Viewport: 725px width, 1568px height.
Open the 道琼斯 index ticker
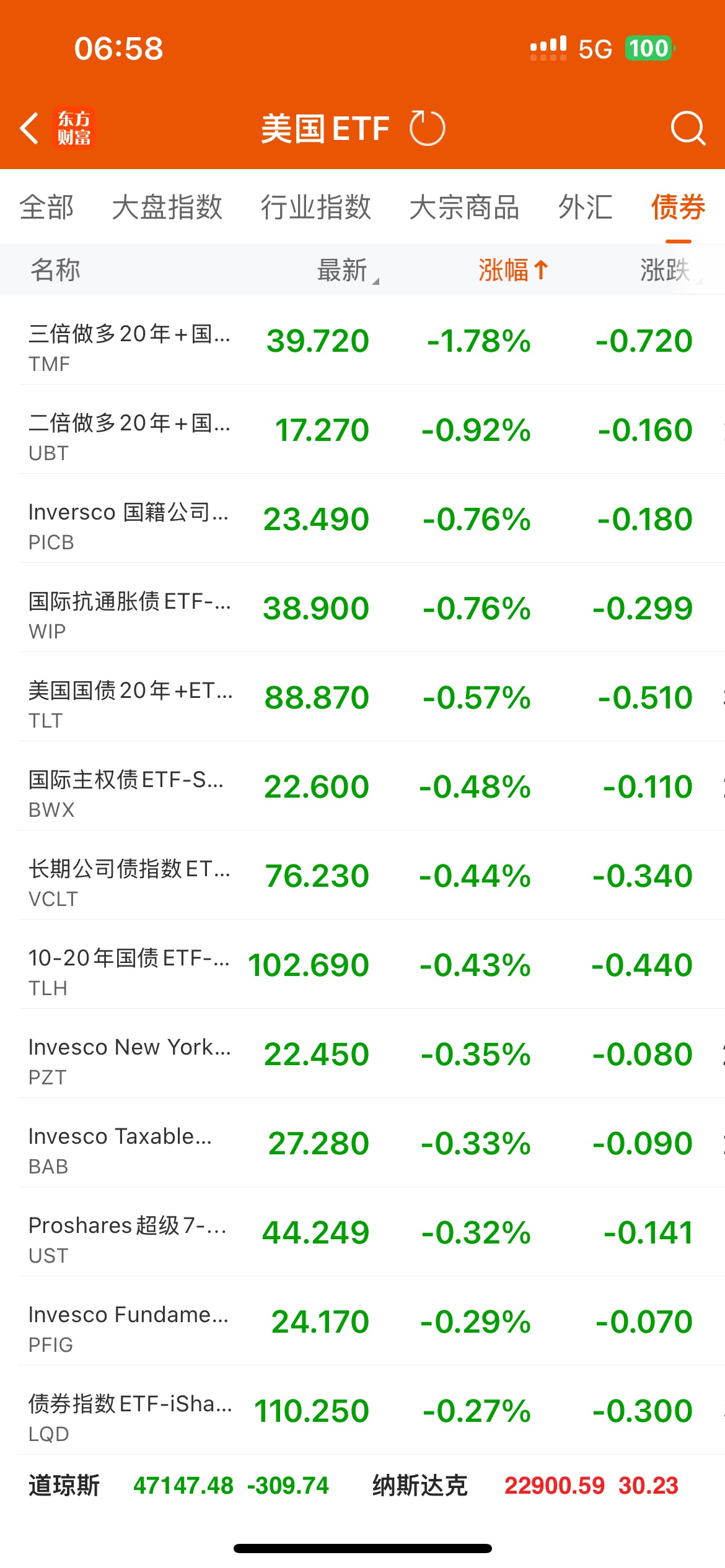[x=178, y=1486]
